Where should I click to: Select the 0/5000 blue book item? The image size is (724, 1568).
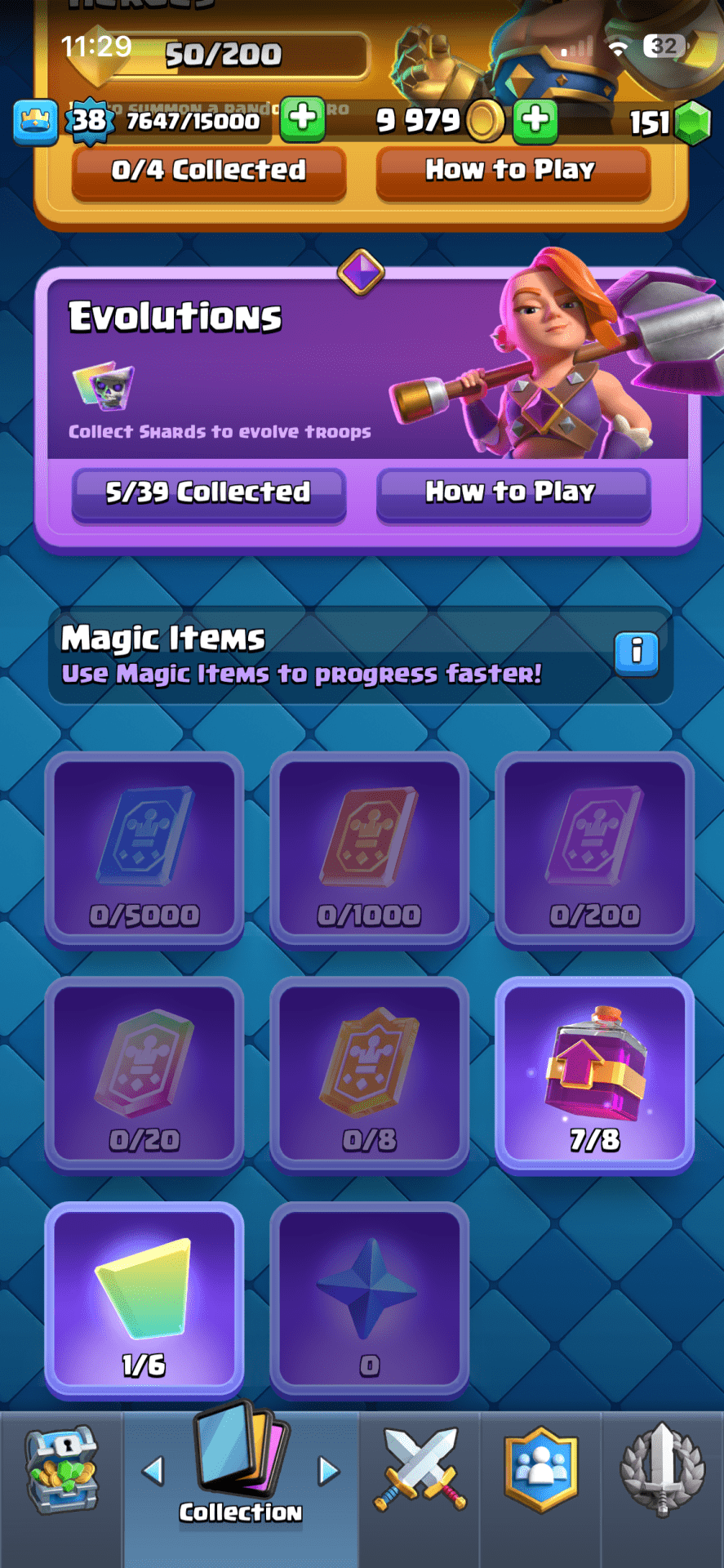pyautogui.click(x=144, y=849)
